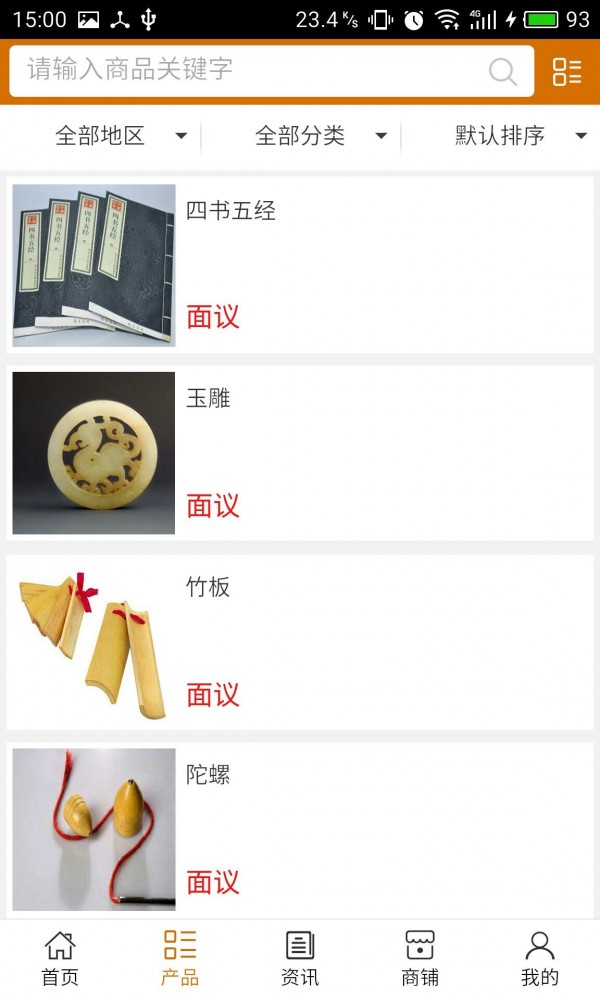Switch to the 资讯 news tab

pyautogui.click(x=300, y=958)
